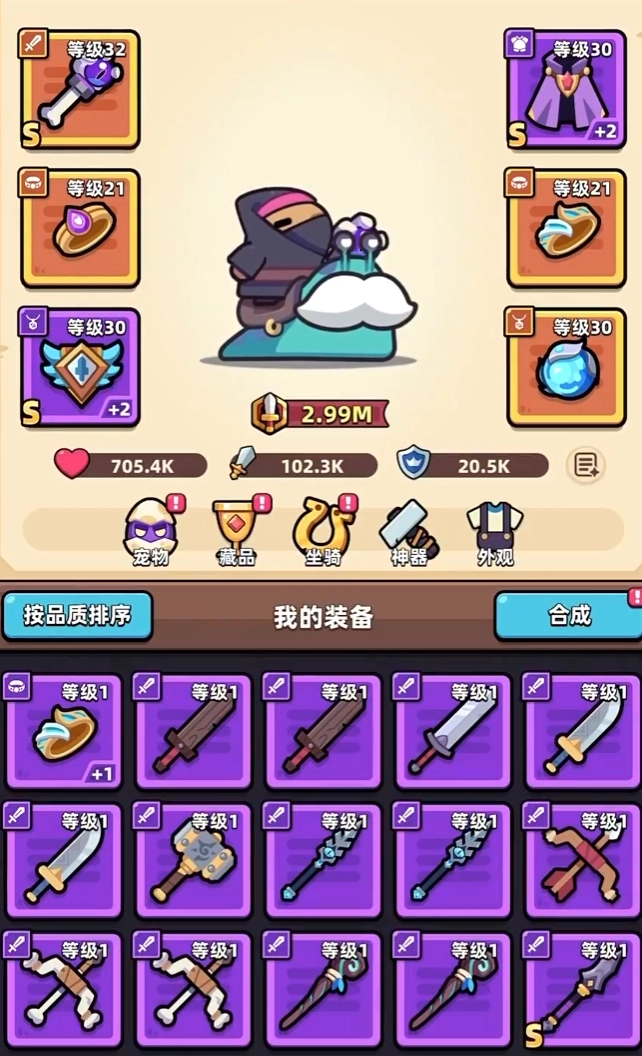Open the equipped level 30 purple cloak armor
The width and height of the screenshot is (642, 1056).
tap(565, 90)
